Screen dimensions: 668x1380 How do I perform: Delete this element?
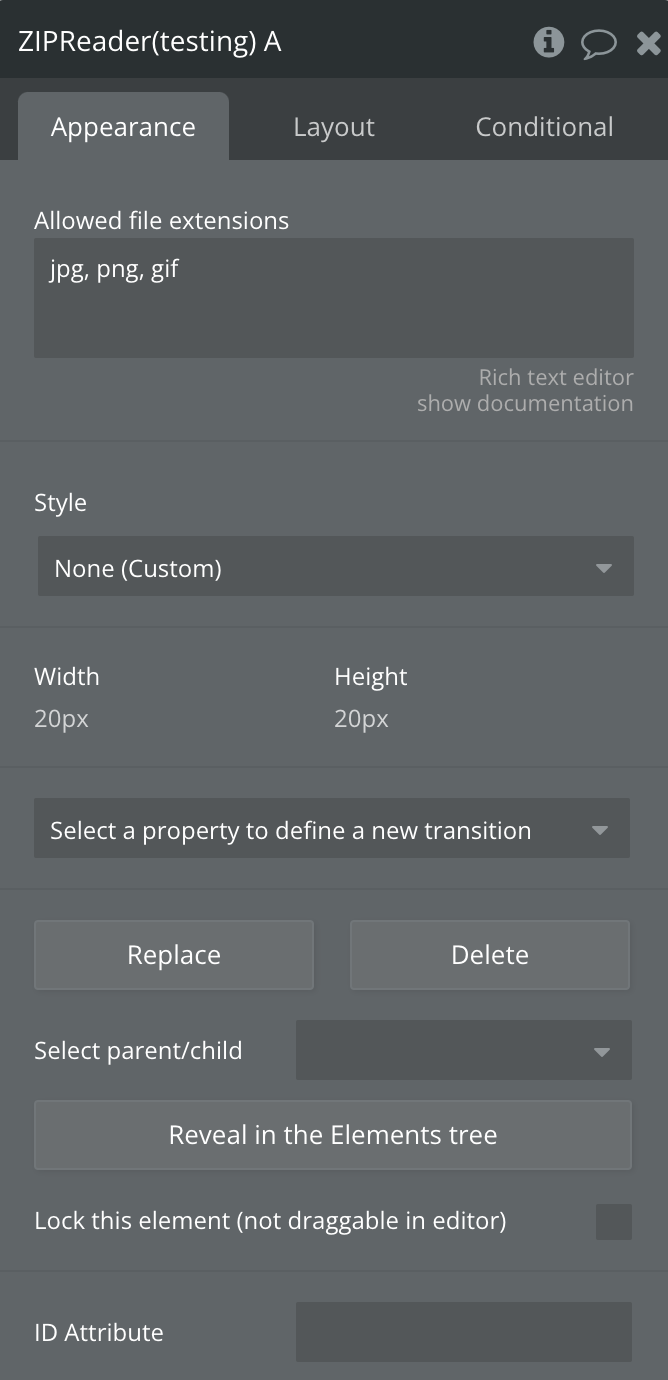pyautogui.click(x=489, y=955)
